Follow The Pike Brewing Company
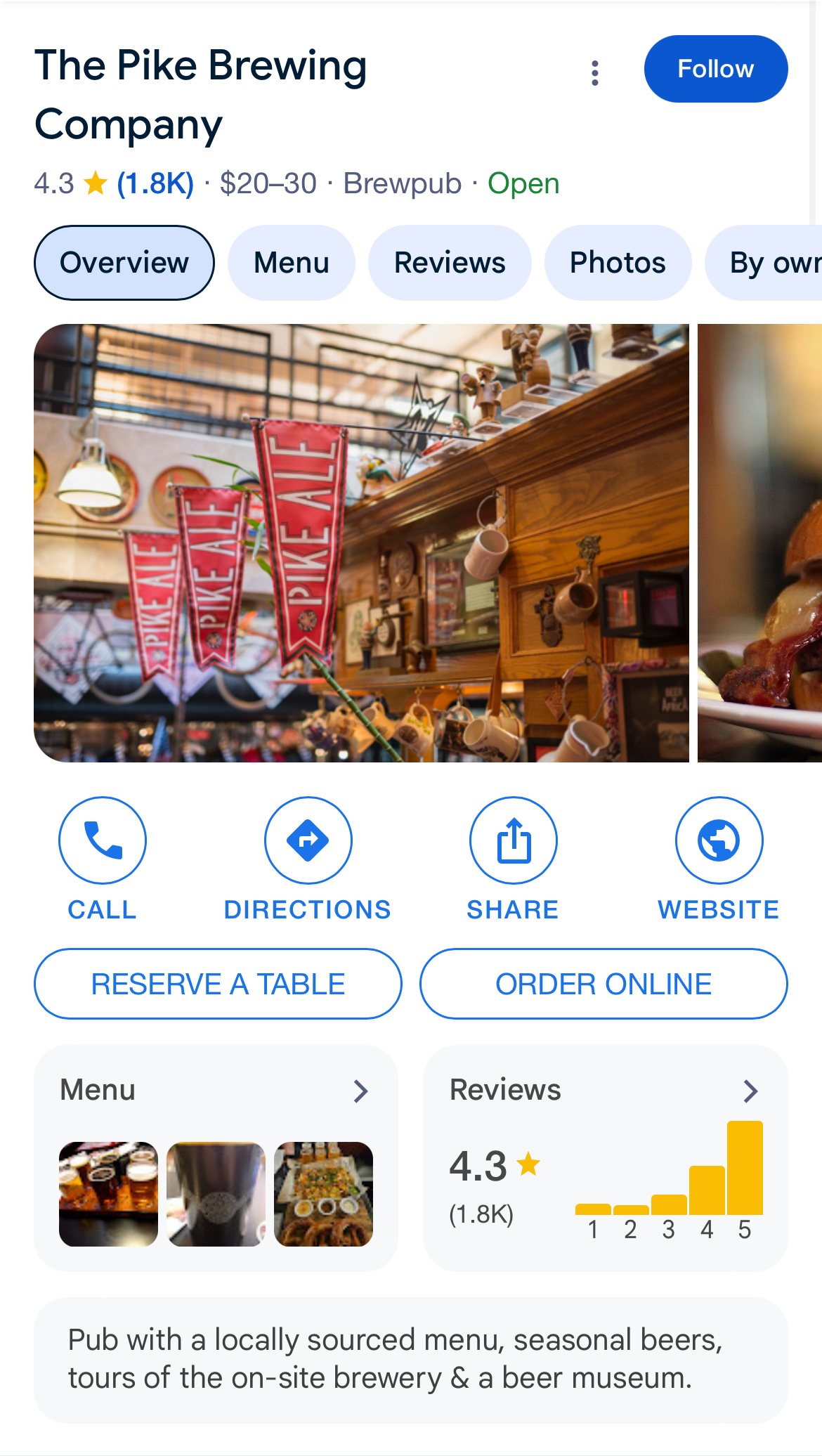Image resolution: width=822 pixels, height=1456 pixels. [x=715, y=69]
